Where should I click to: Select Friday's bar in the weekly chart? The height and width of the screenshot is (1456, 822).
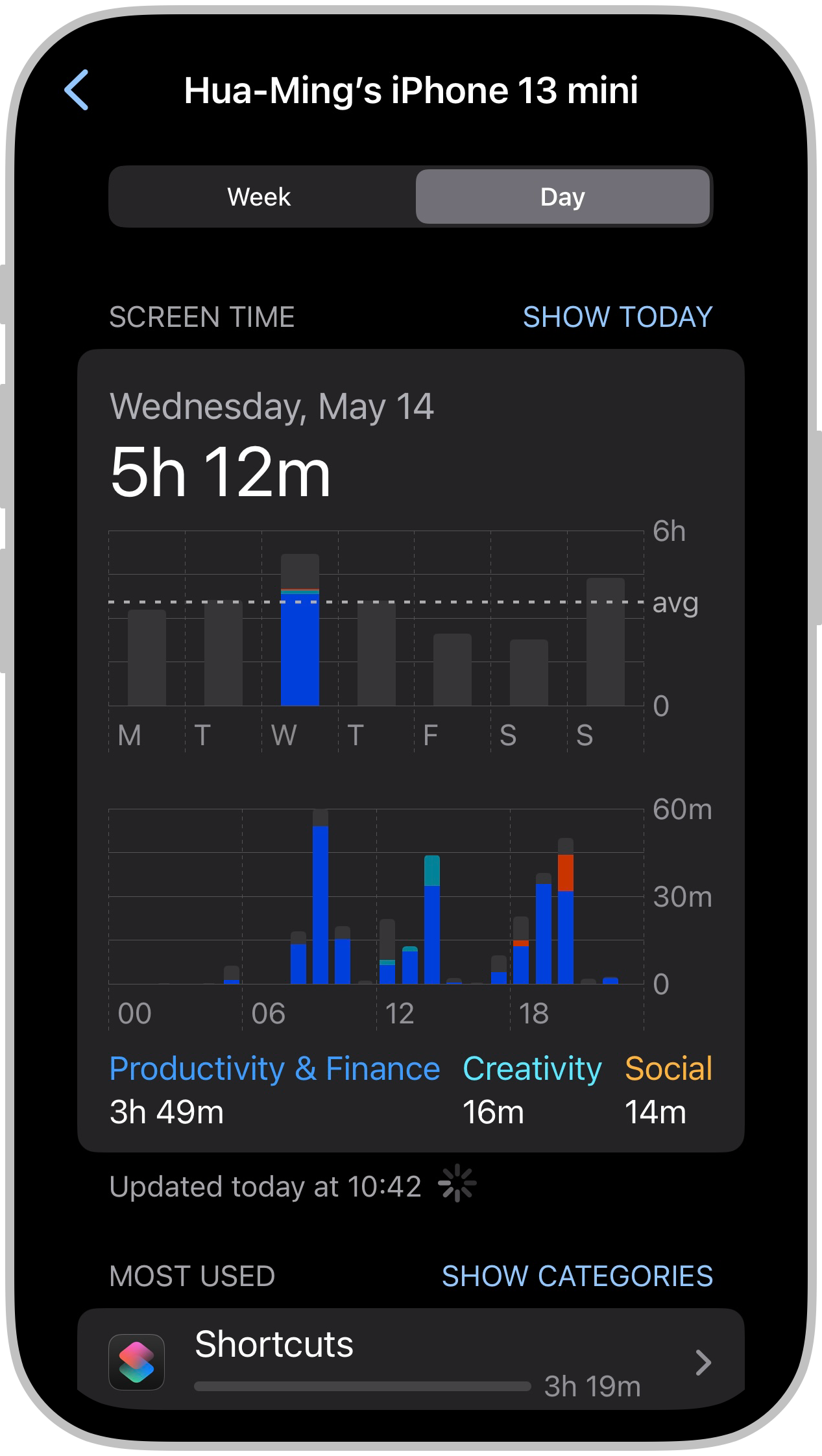pyautogui.click(x=452, y=669)
